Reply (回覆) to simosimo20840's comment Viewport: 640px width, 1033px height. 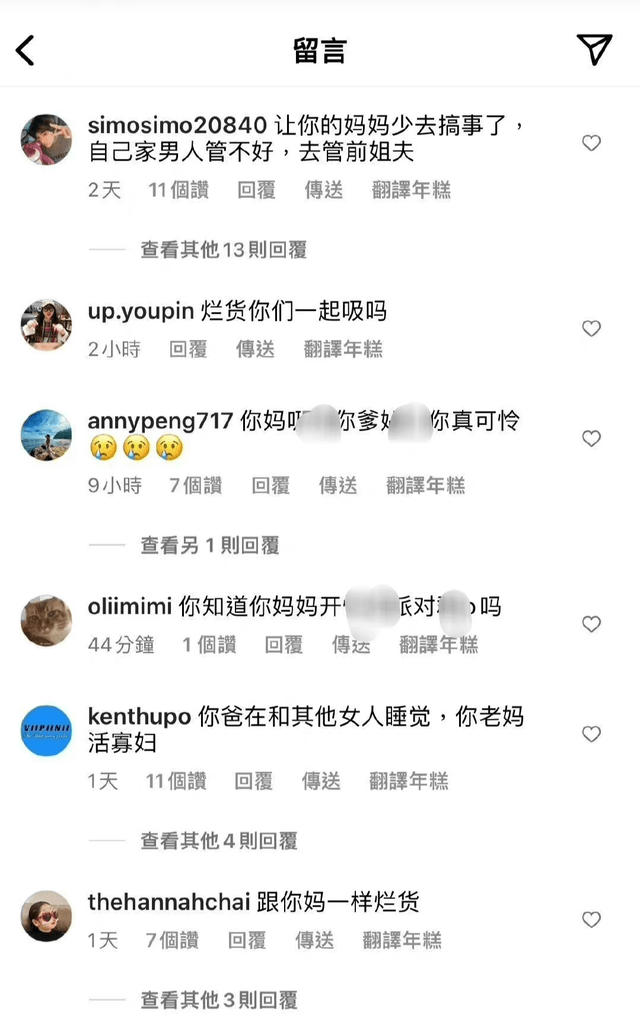256,190
